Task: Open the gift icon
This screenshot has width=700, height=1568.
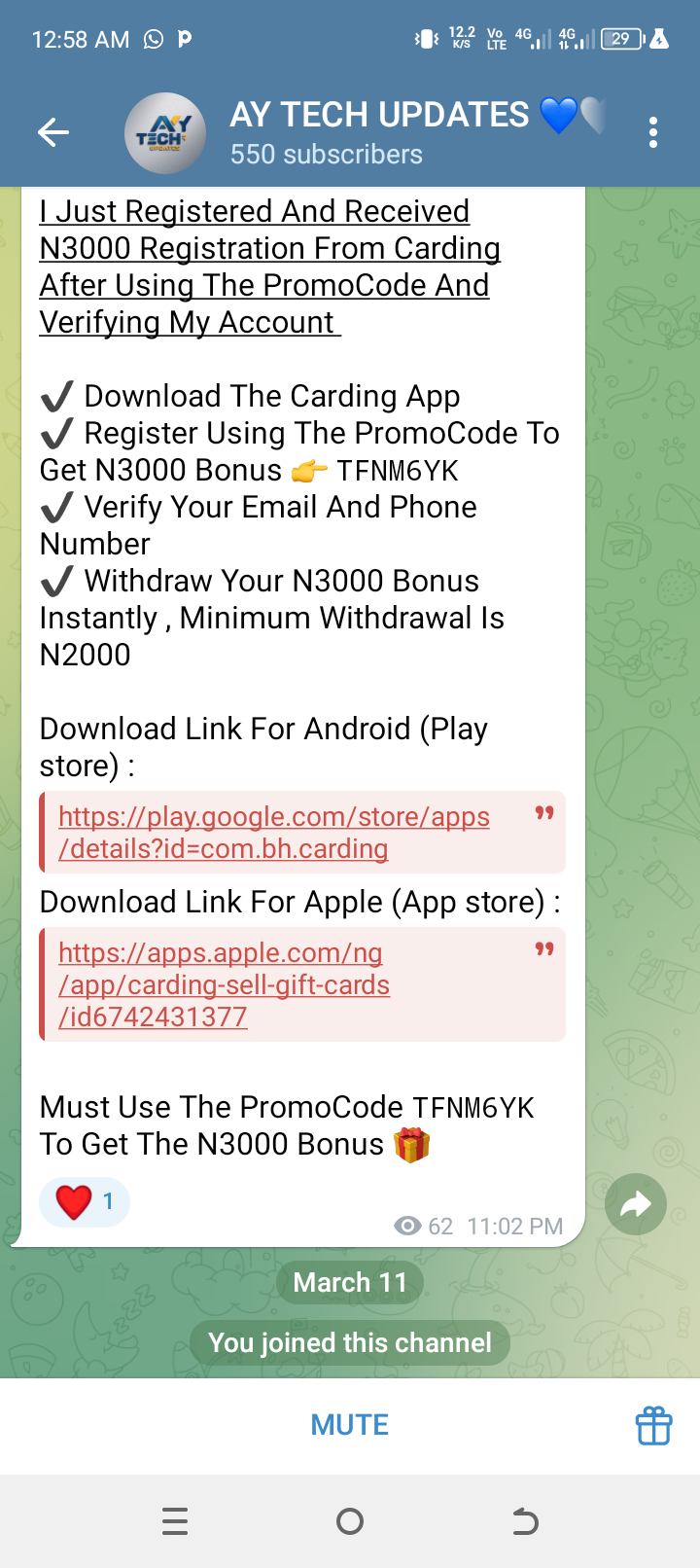Action: point(653,1426)
